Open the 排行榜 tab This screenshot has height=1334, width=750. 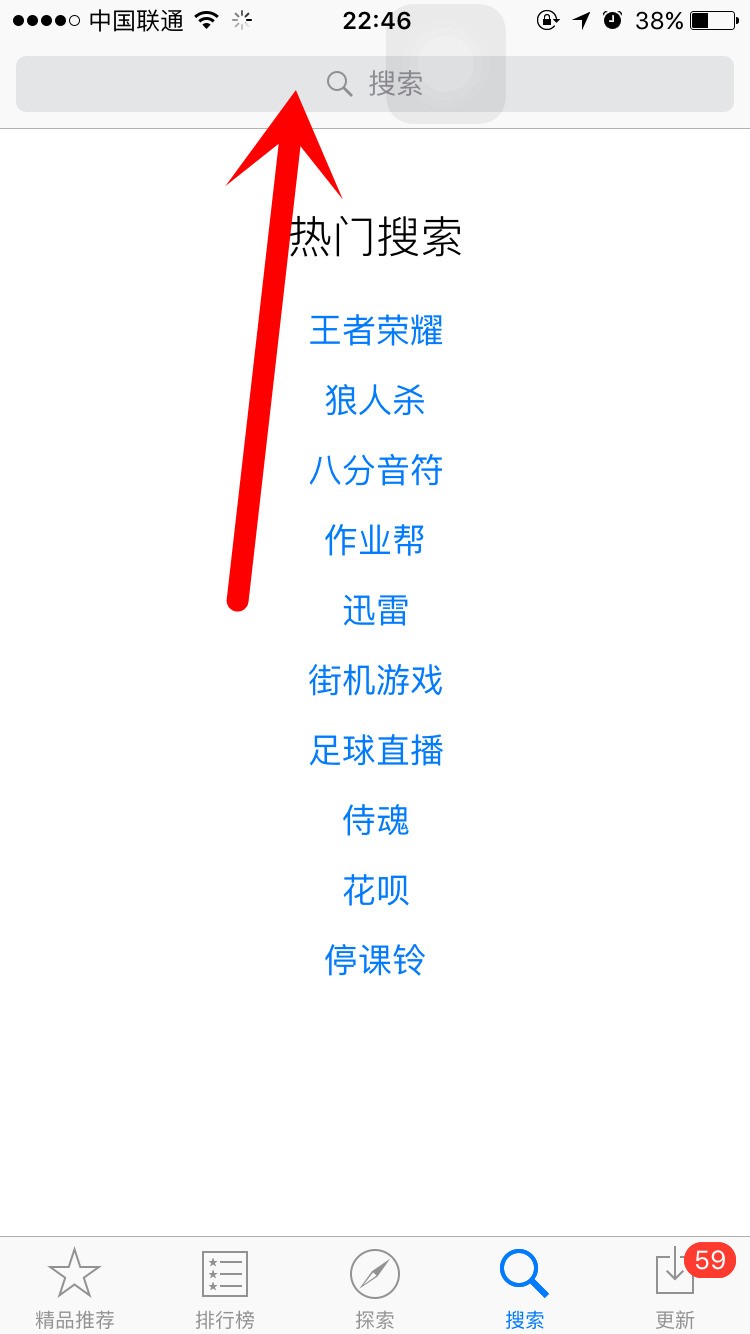point(225,1288)
